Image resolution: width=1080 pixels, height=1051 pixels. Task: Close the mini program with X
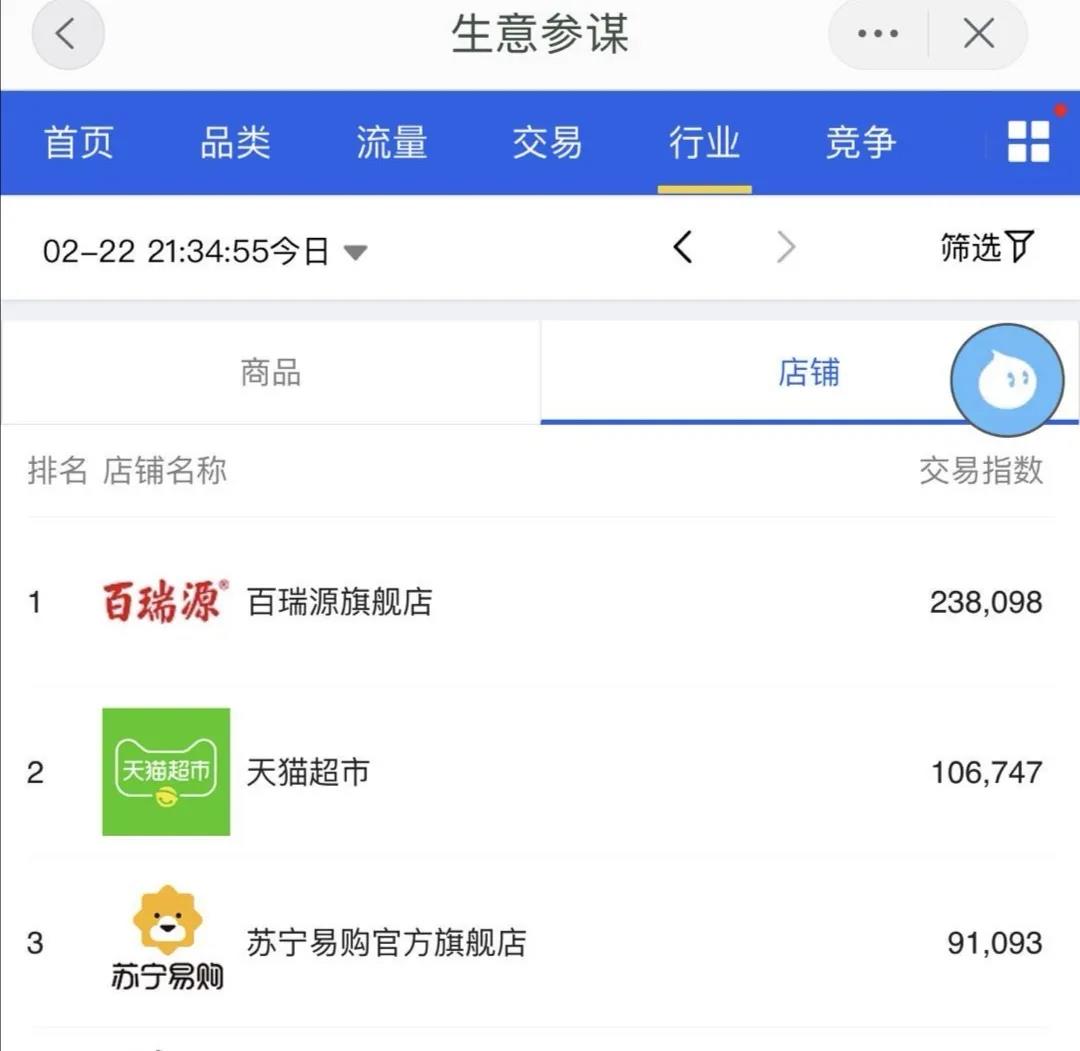[978, 35]
